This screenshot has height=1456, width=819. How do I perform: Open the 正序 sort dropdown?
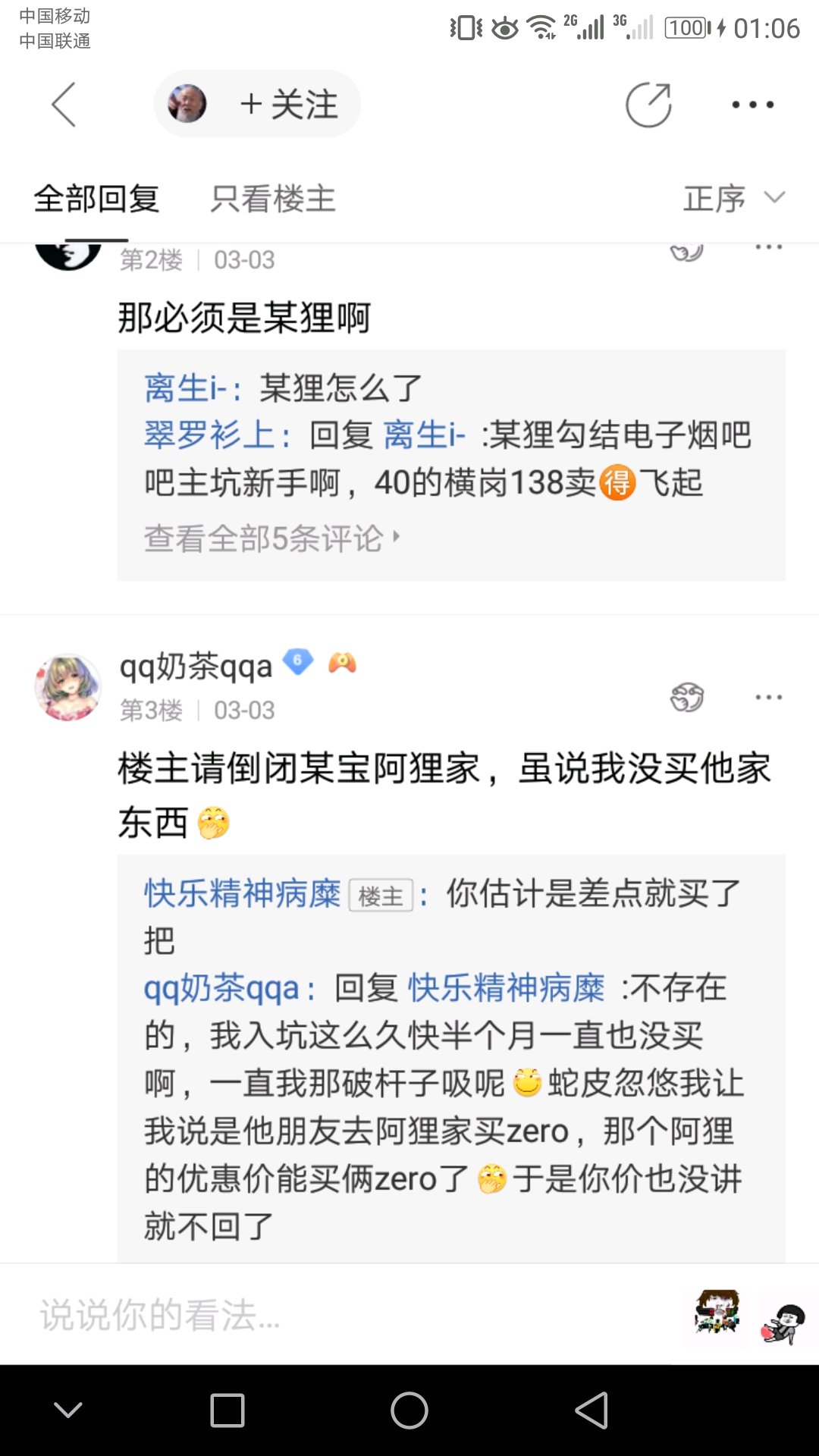733,199
